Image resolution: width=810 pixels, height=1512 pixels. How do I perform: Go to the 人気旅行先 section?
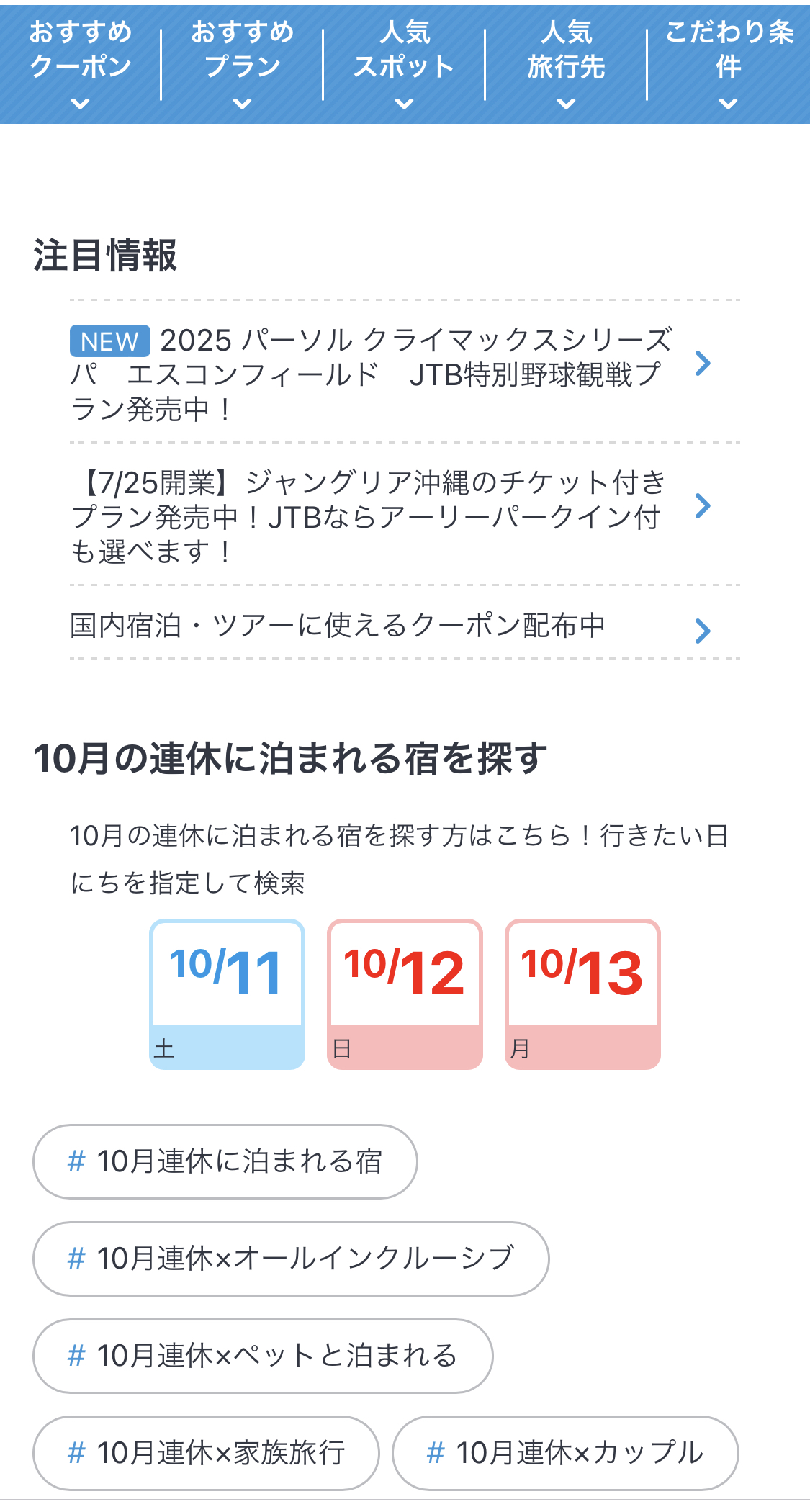click(566, 65)
